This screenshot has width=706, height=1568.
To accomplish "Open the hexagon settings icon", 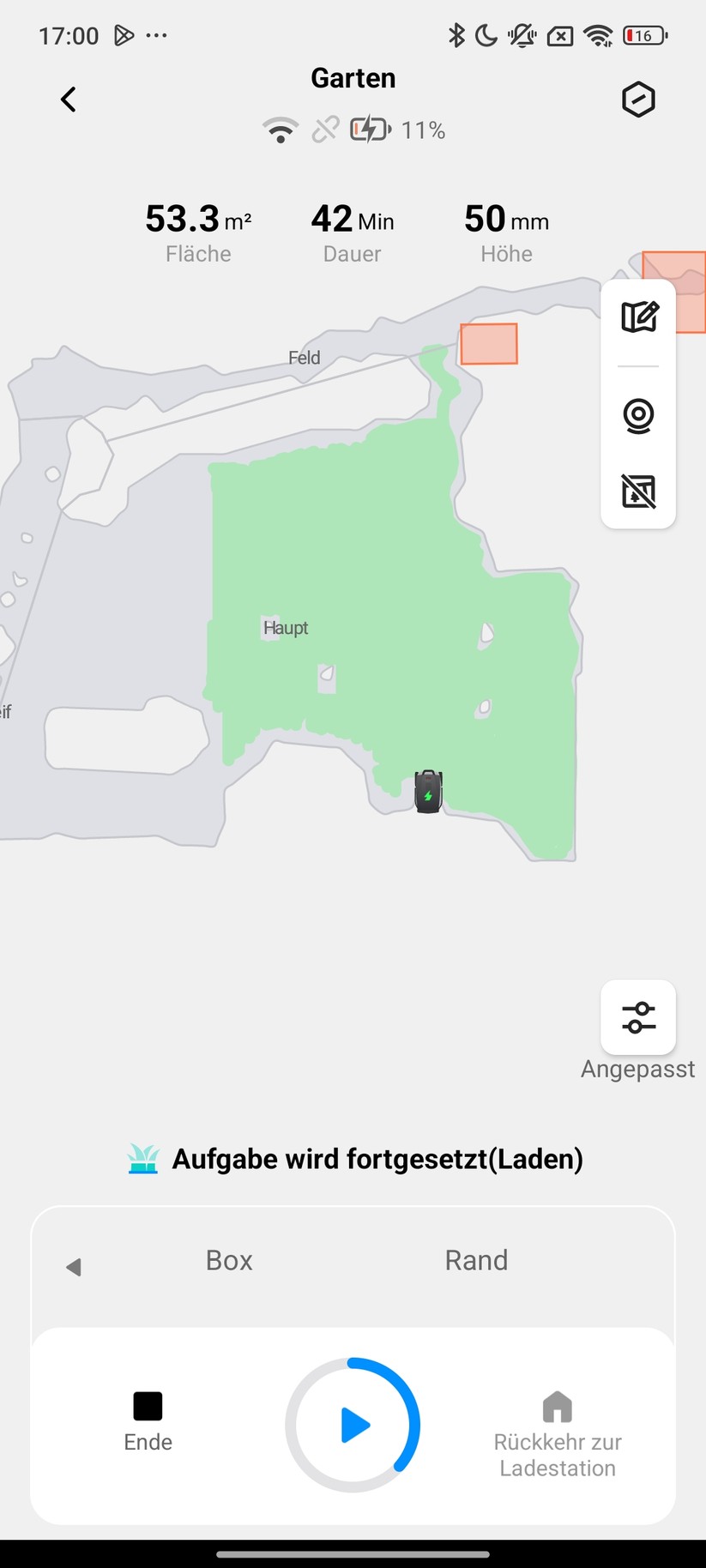I will coord(638,100).
